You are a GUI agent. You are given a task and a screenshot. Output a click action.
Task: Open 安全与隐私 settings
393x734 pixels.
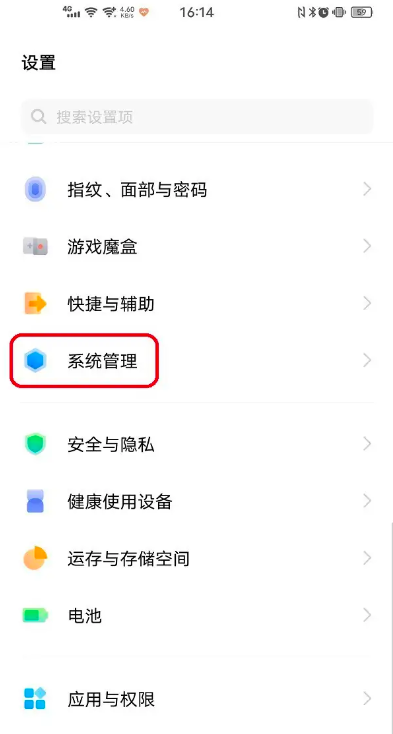196,444
